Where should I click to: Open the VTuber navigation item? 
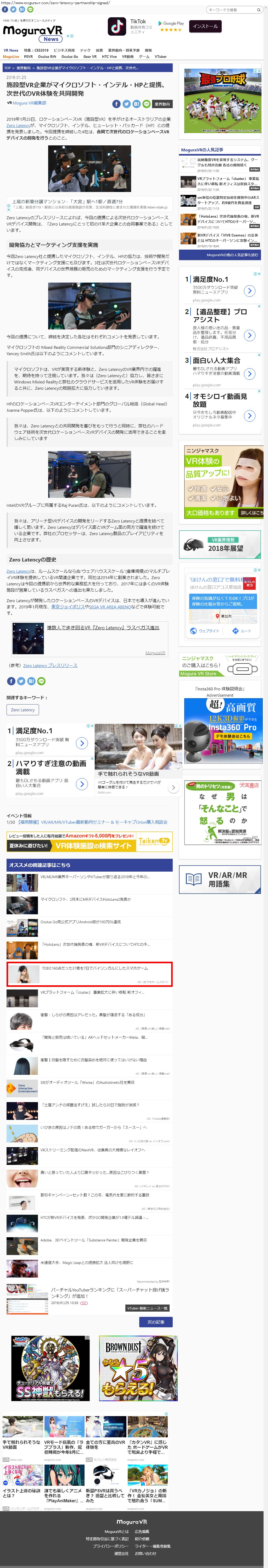160,57
